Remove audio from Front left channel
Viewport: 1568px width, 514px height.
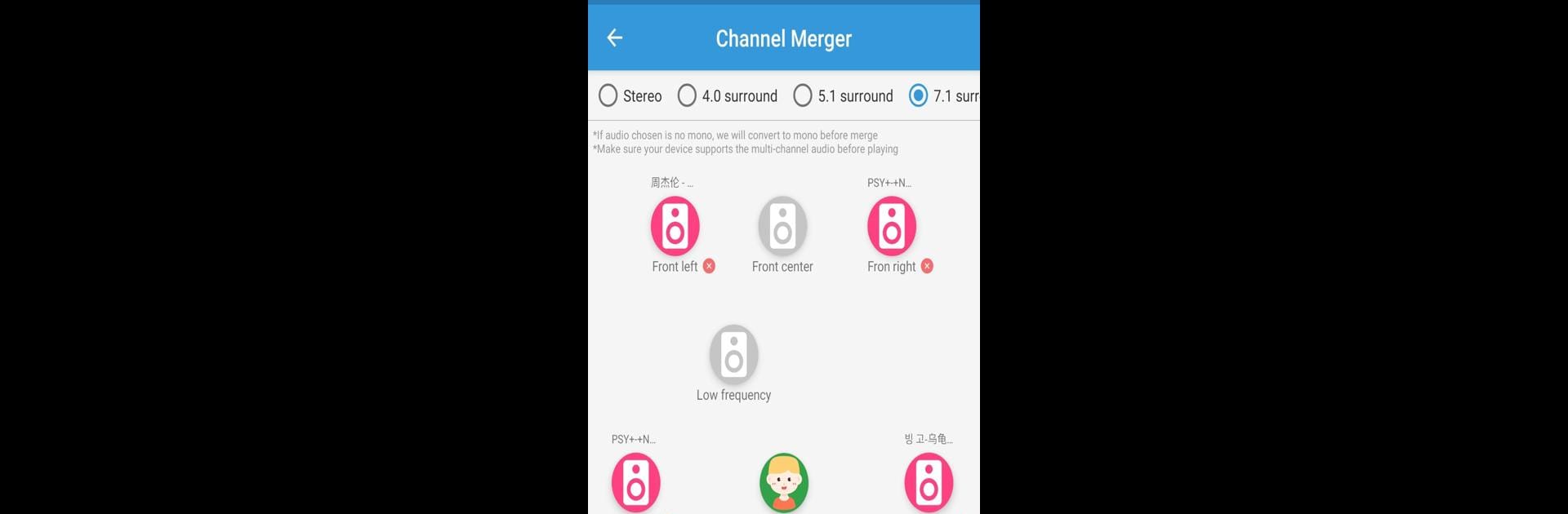point(709,266)
